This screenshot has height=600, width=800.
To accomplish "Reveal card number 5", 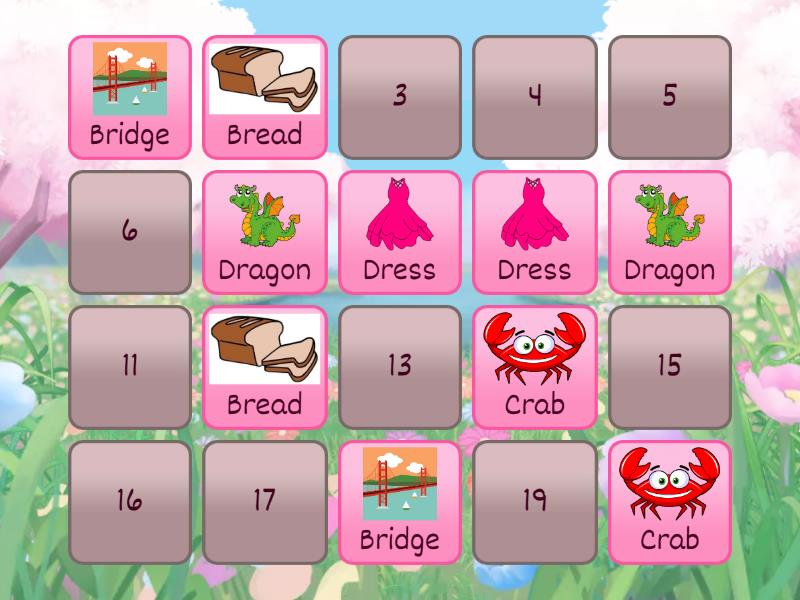I will 669,97.
